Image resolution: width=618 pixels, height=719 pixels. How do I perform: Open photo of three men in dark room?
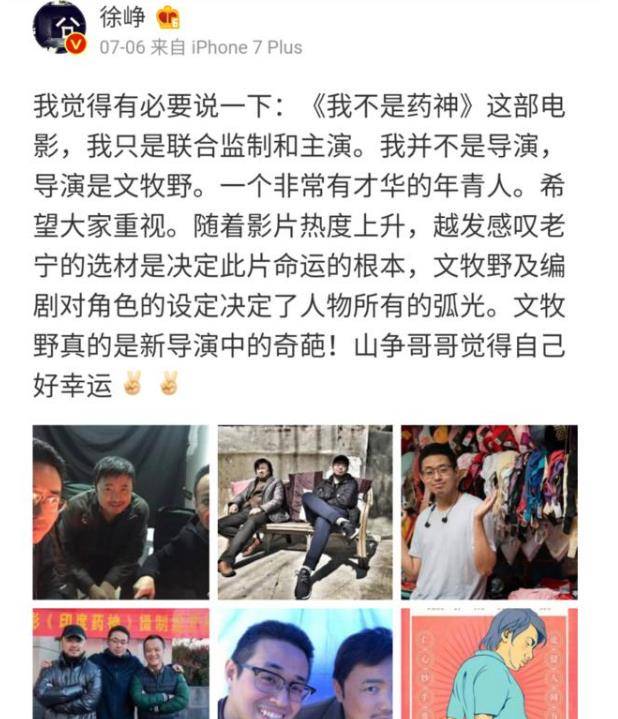pos(121,512)
